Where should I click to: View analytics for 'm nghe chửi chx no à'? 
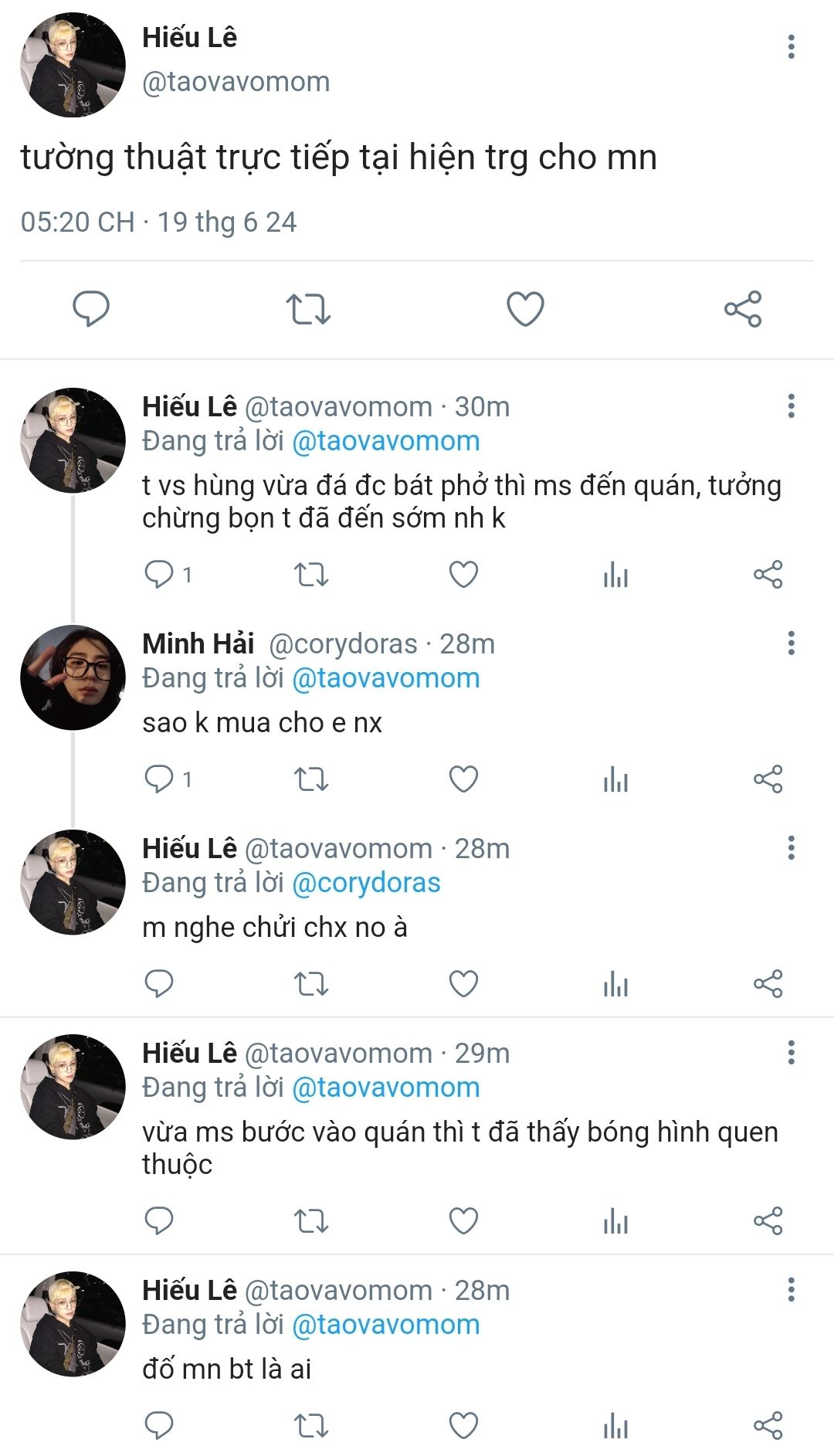click(x=615, y=984)
